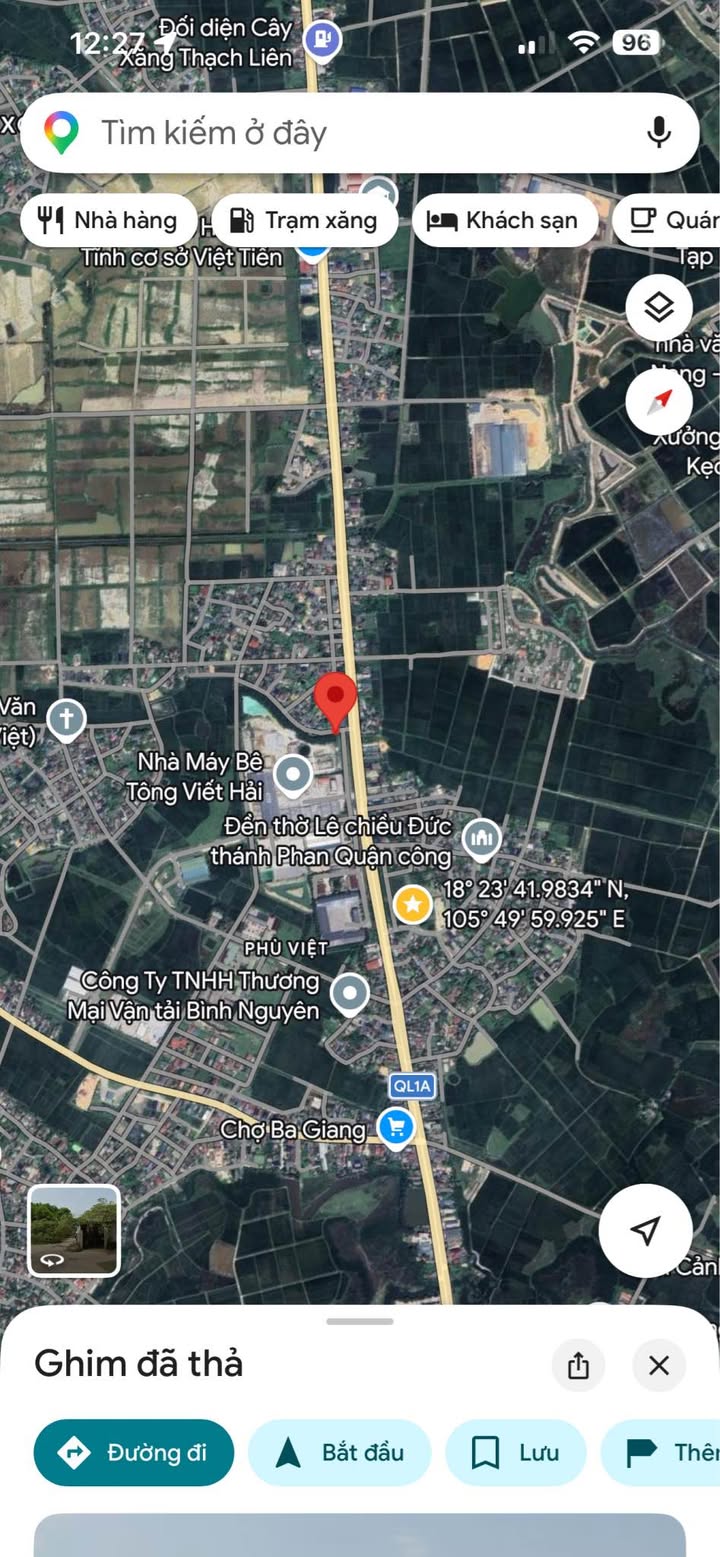
Task: Close the "Ghim đã thả" panel
Action: (659, 1365)
